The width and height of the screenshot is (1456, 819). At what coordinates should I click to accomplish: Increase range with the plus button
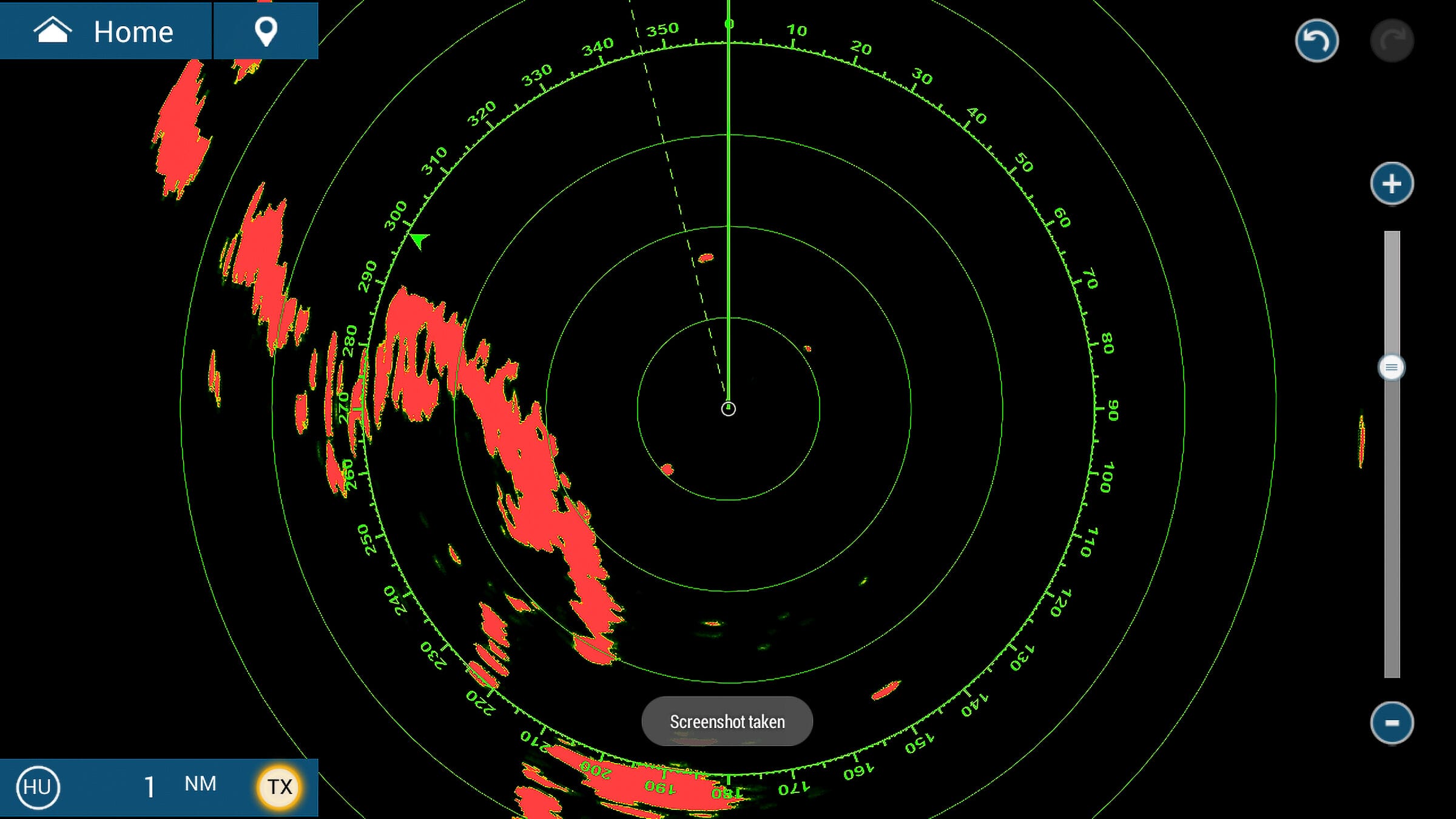[1392, 183]
